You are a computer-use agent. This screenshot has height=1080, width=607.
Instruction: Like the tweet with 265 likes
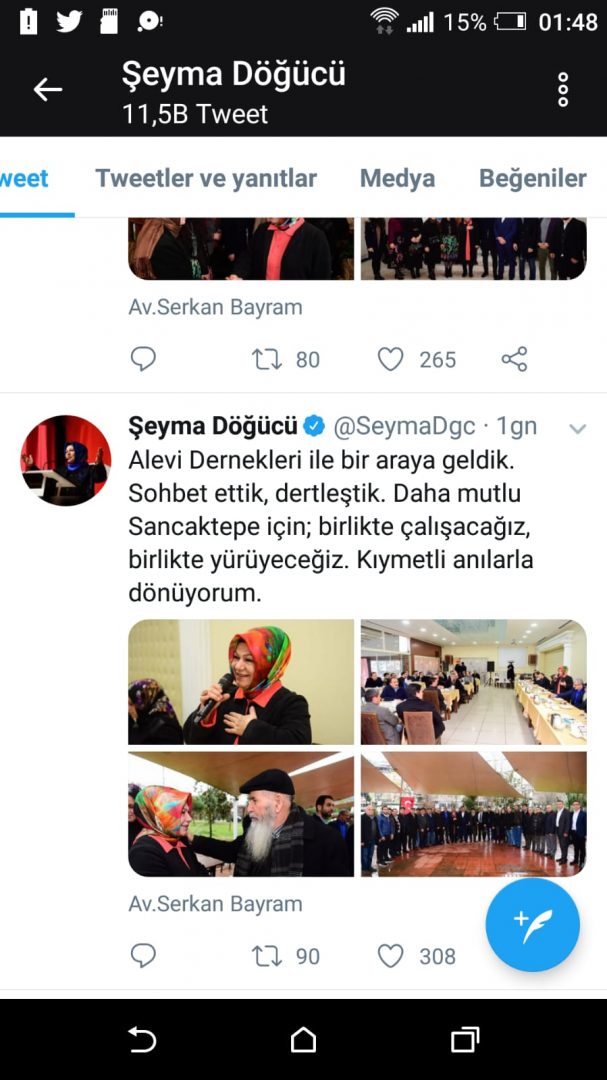(x=391, y=359)
